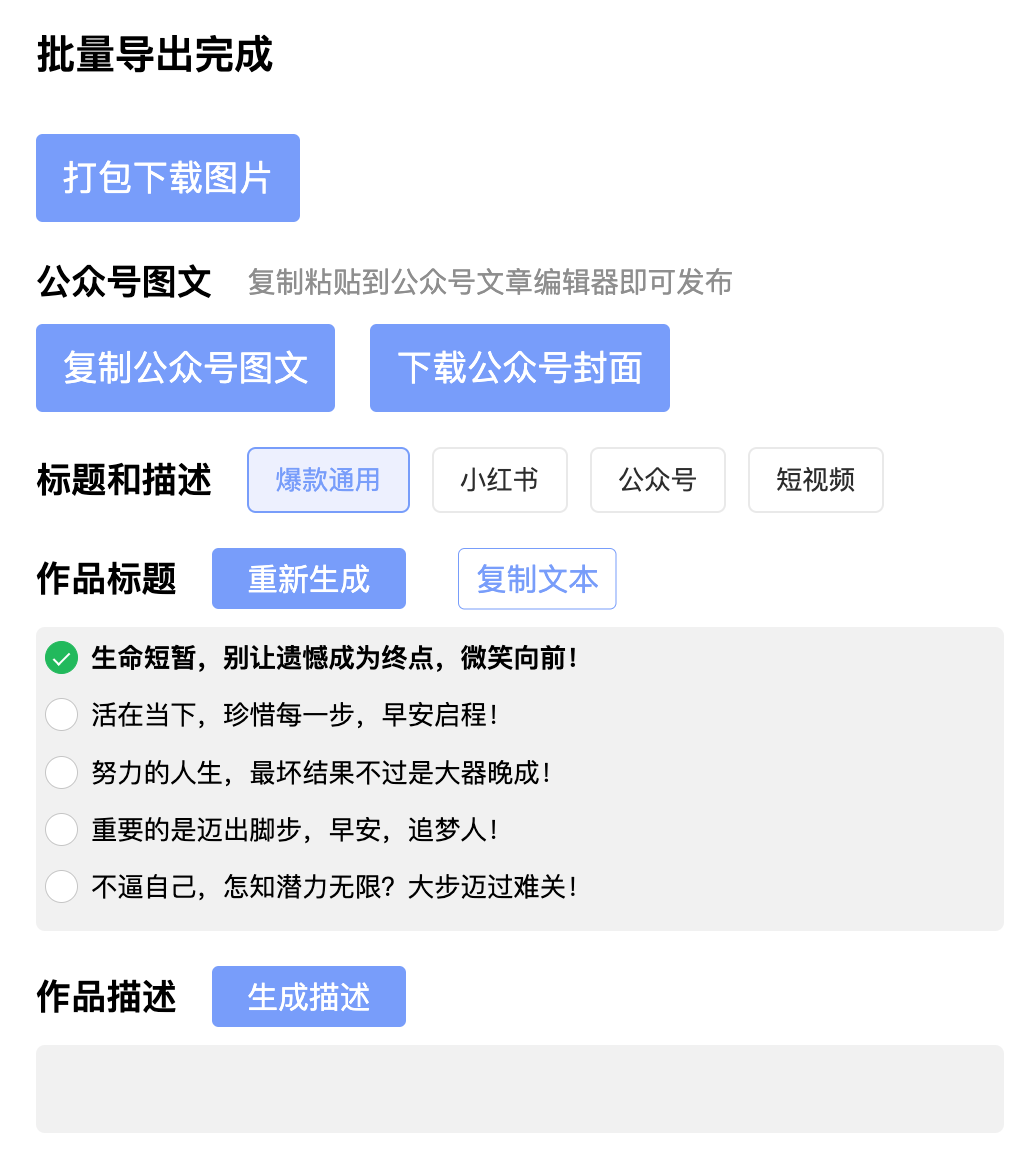Viewport: 1036px width, 1168px height.
Task: Select the 爆款通用 tab
Action: pyautogui.click(x=328, y=480)
